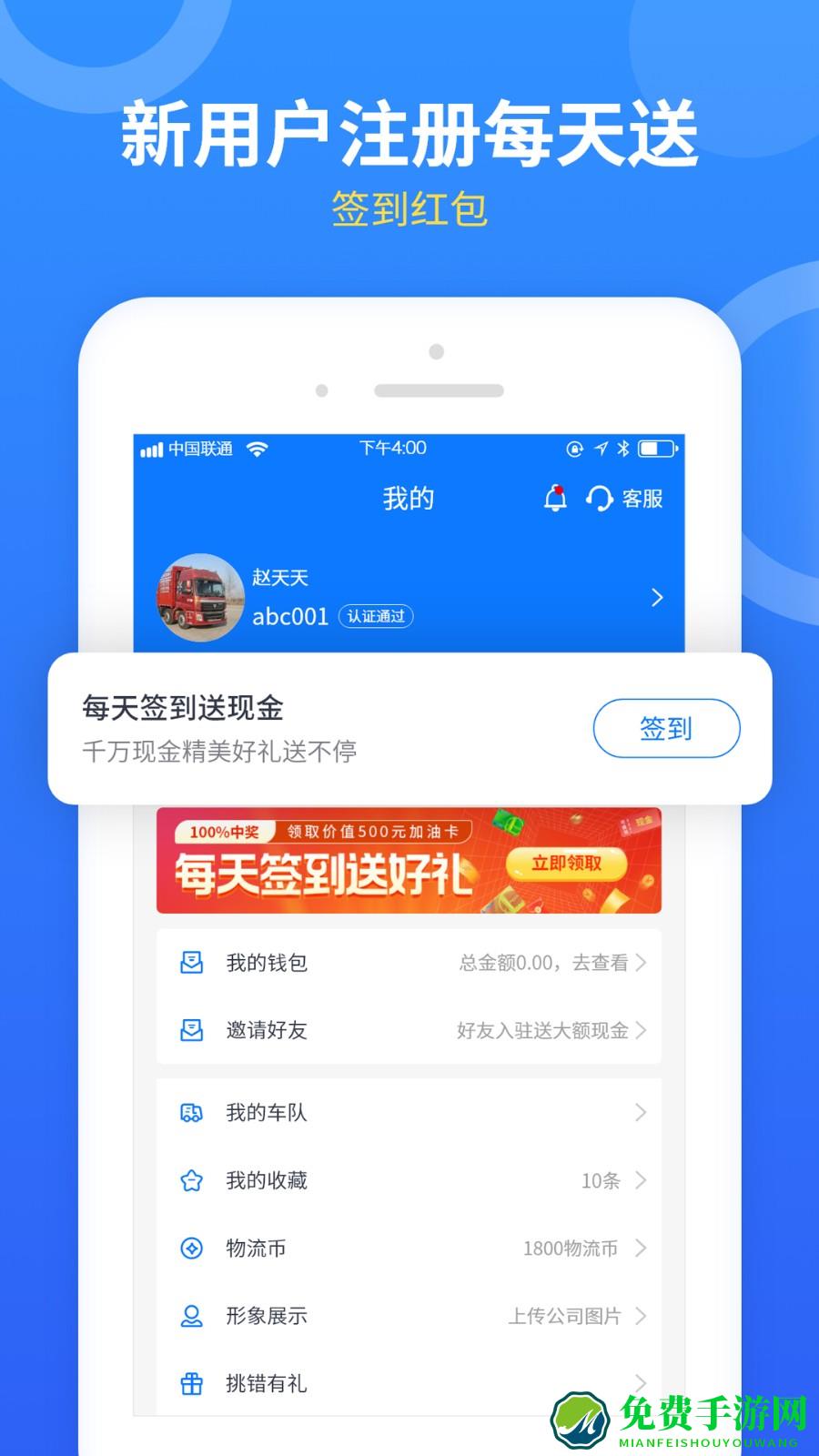Viewport: 819px width, 1456px height.
Task: Open the 邀请好友 row arrow
Action: point(642,1031)
